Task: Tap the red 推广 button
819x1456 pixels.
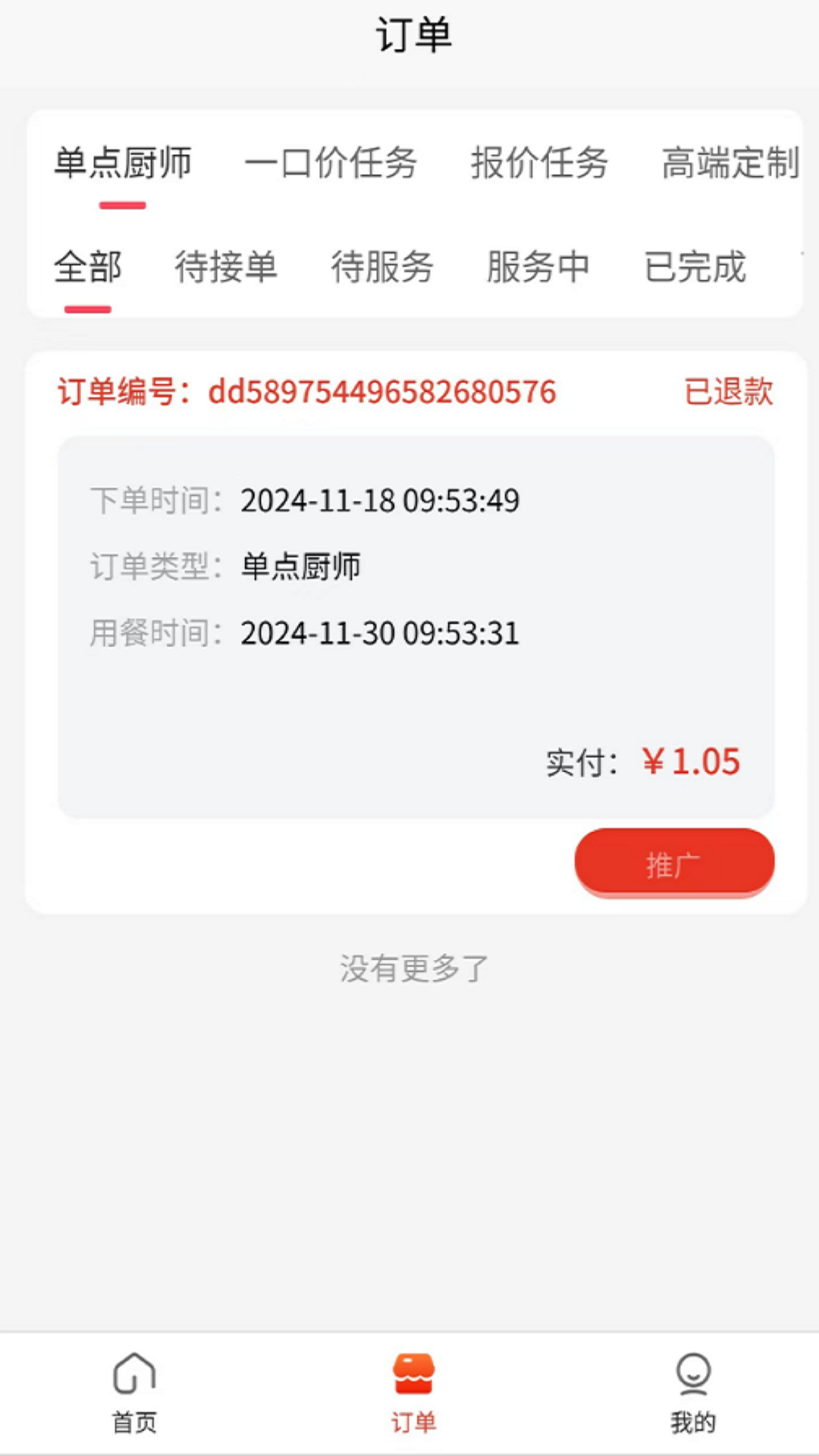Action: pos(674,863)
